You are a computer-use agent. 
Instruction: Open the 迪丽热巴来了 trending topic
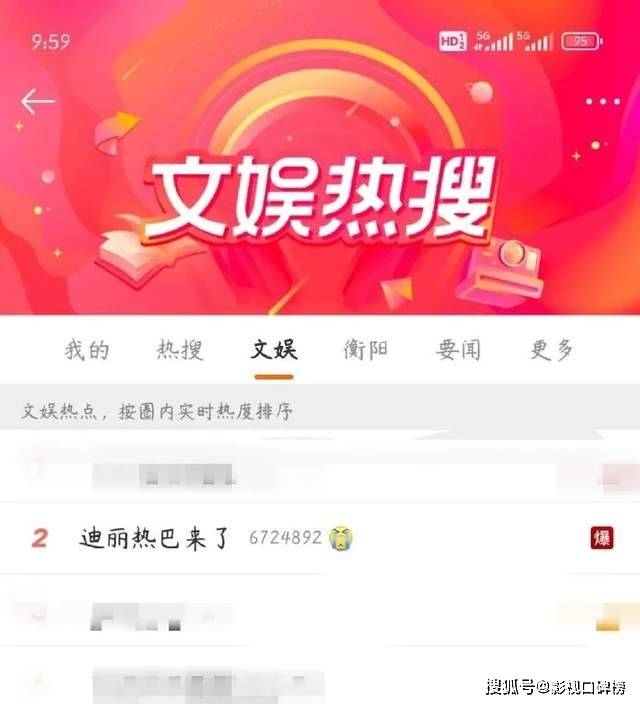[155, 538]
